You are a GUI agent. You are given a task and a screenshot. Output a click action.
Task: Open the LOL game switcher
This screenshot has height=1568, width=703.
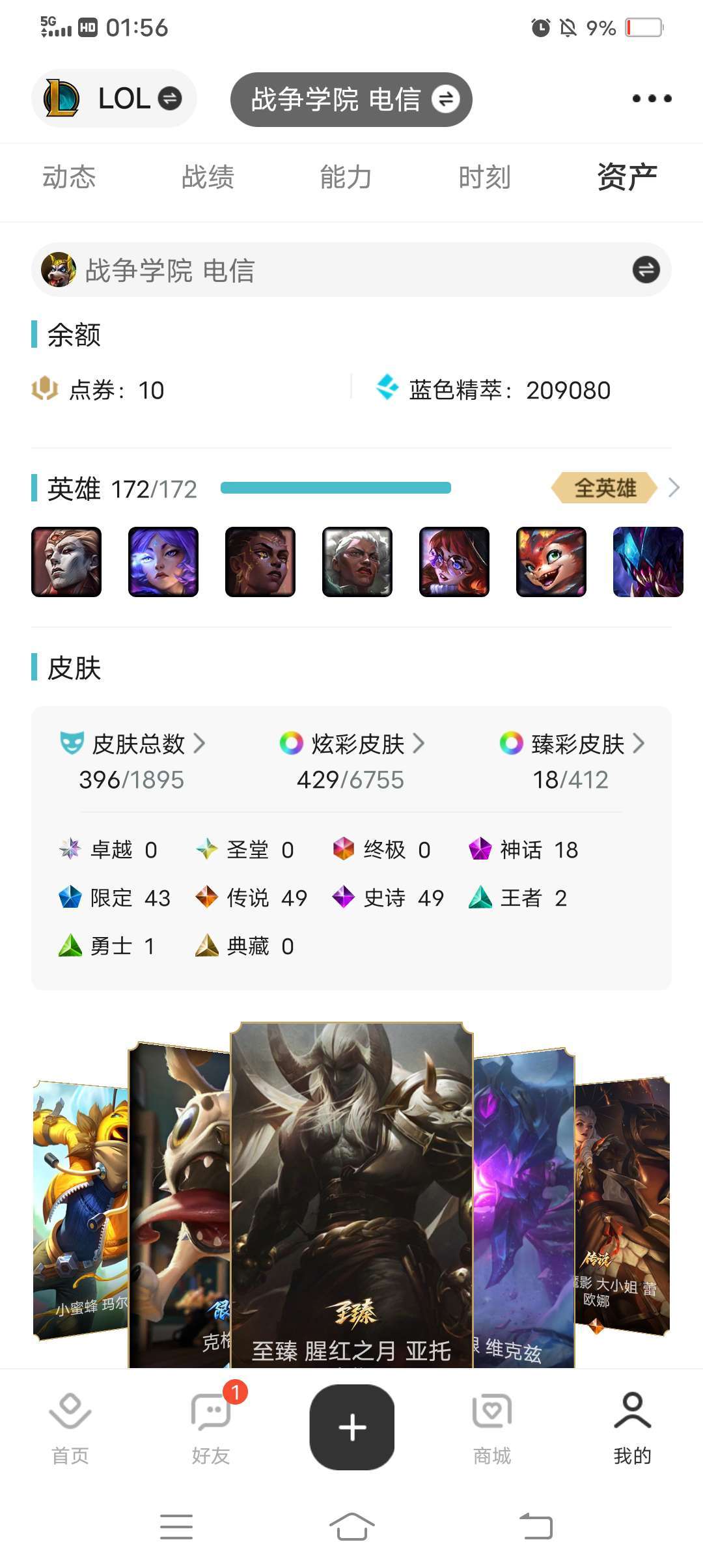(114, 98)
